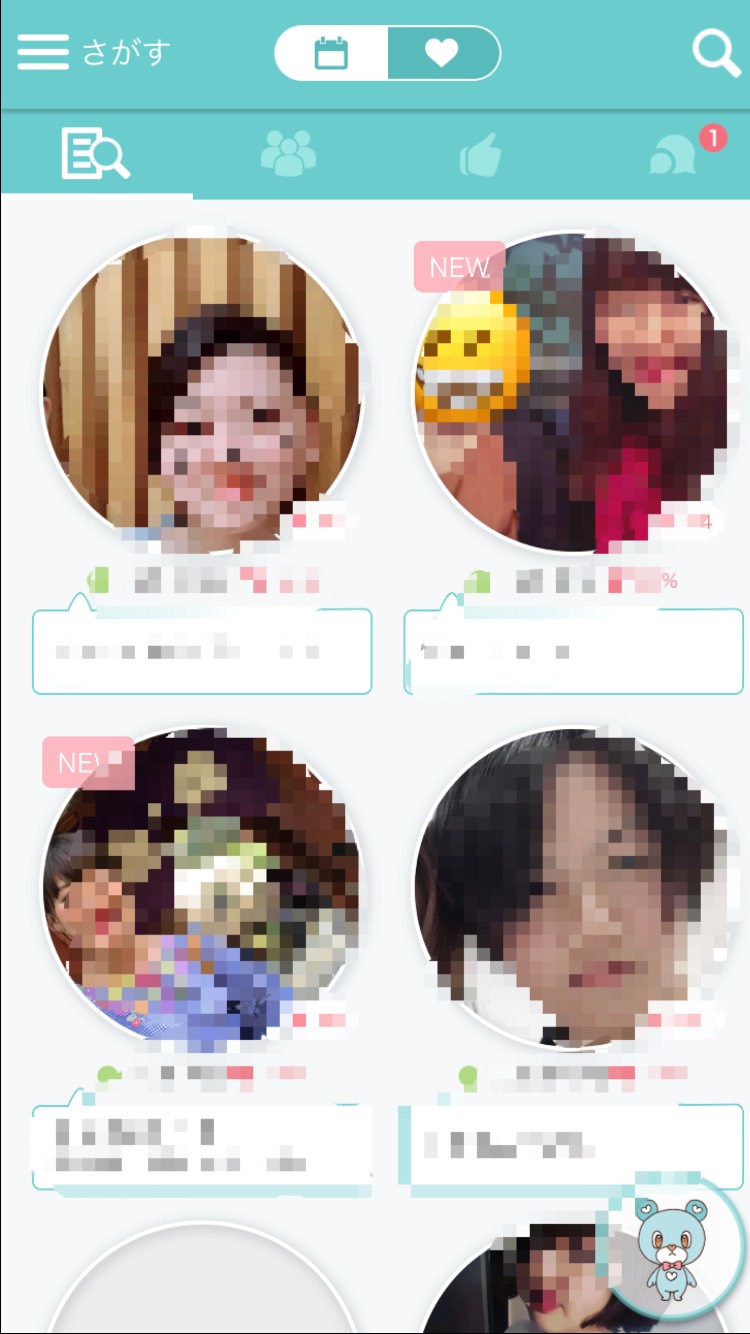Open the hamburger drawer menu
The height and width of the screenshot is (1334, 750).
click(x=43, y=52)
